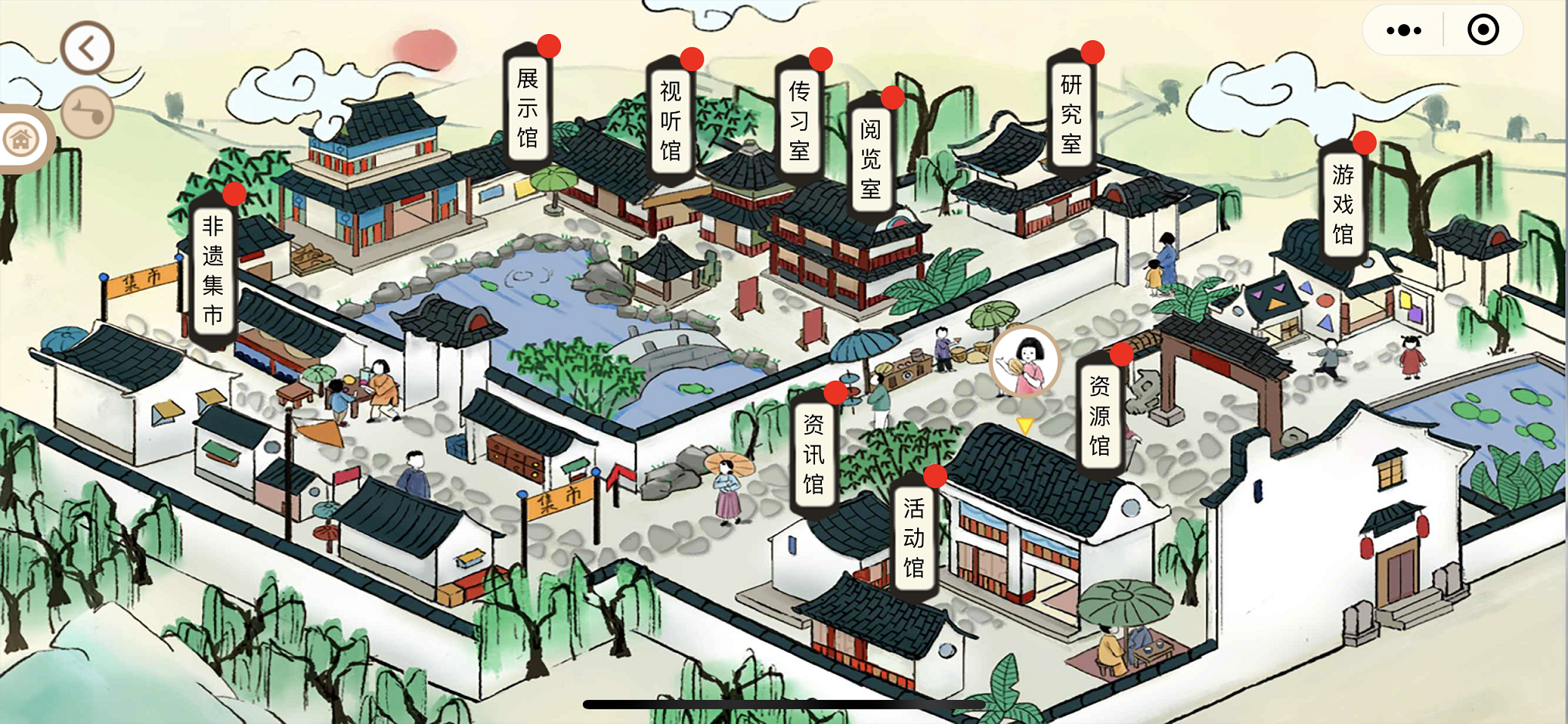Image resolution: width=1568 pixels, height=724 pixels.
Task: Open the 研究室 research room
Action: click(1070, 114)
